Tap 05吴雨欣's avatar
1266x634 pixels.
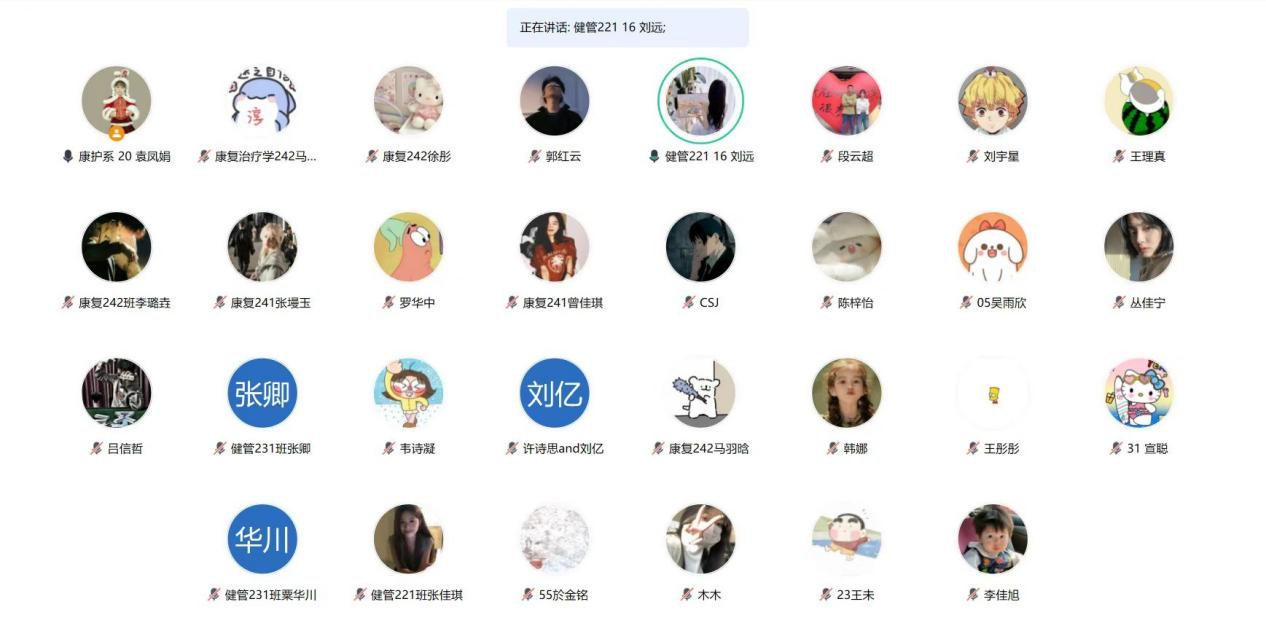(x=992, y=247)
